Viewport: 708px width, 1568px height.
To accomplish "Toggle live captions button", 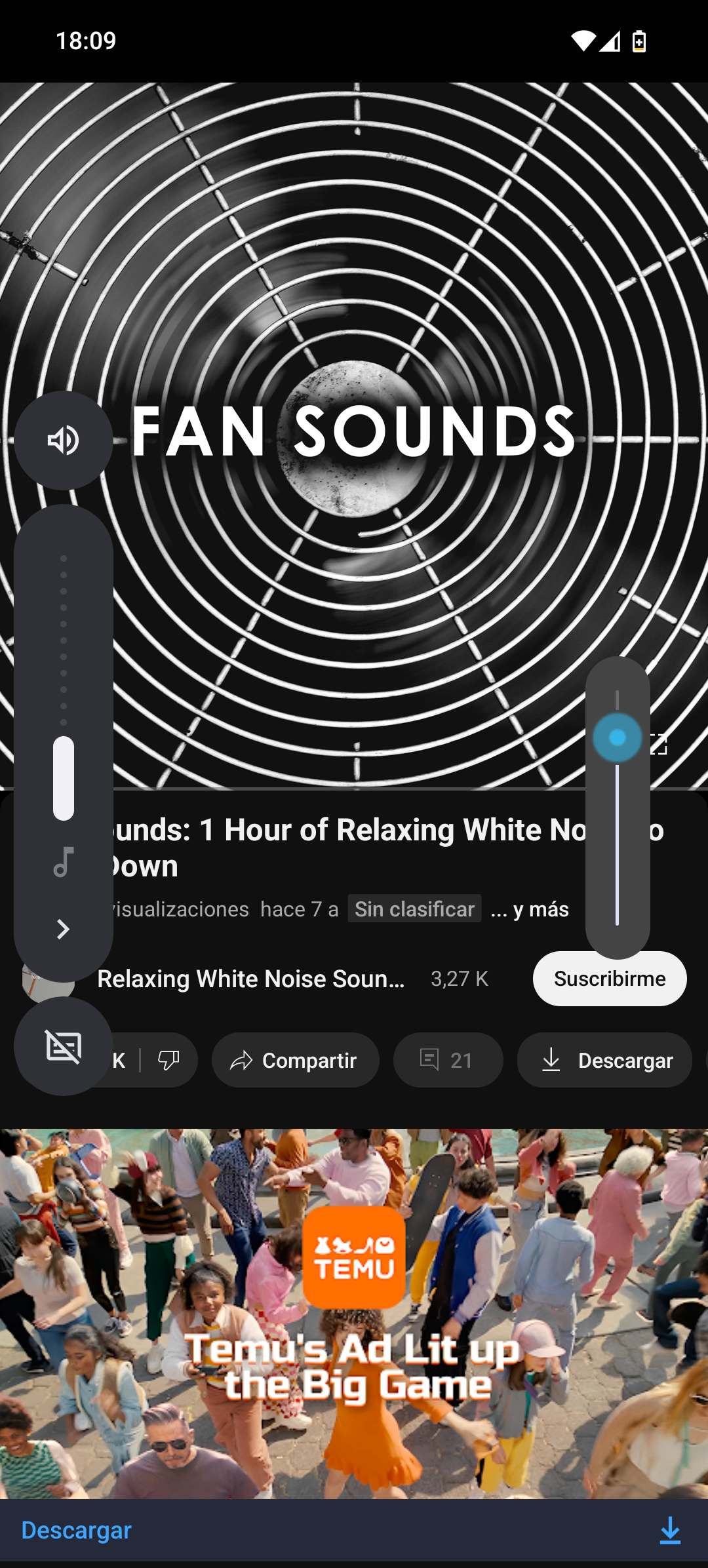I will (64, 1046).
